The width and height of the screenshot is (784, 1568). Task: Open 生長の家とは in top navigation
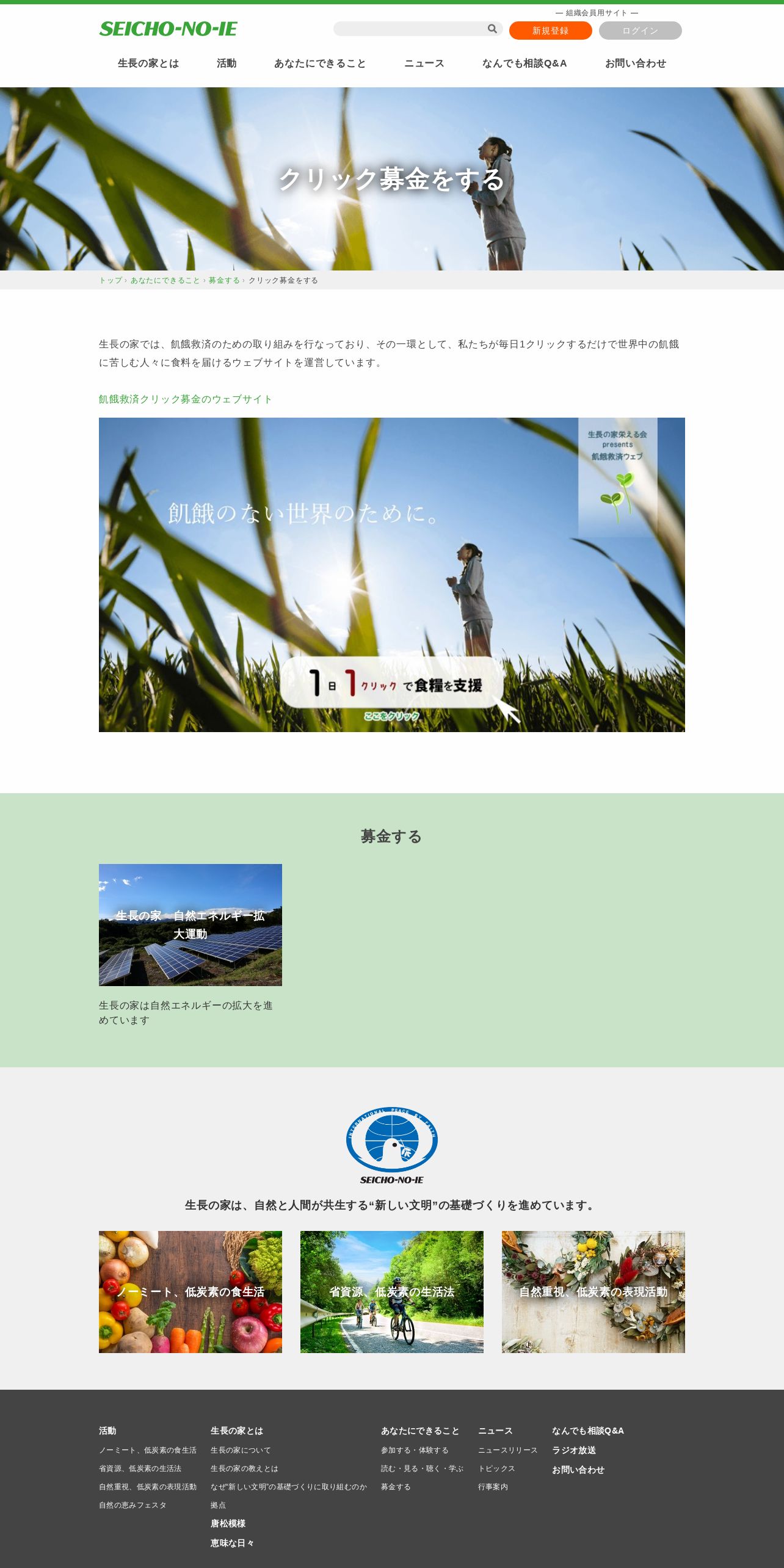(x=148, y=64)
